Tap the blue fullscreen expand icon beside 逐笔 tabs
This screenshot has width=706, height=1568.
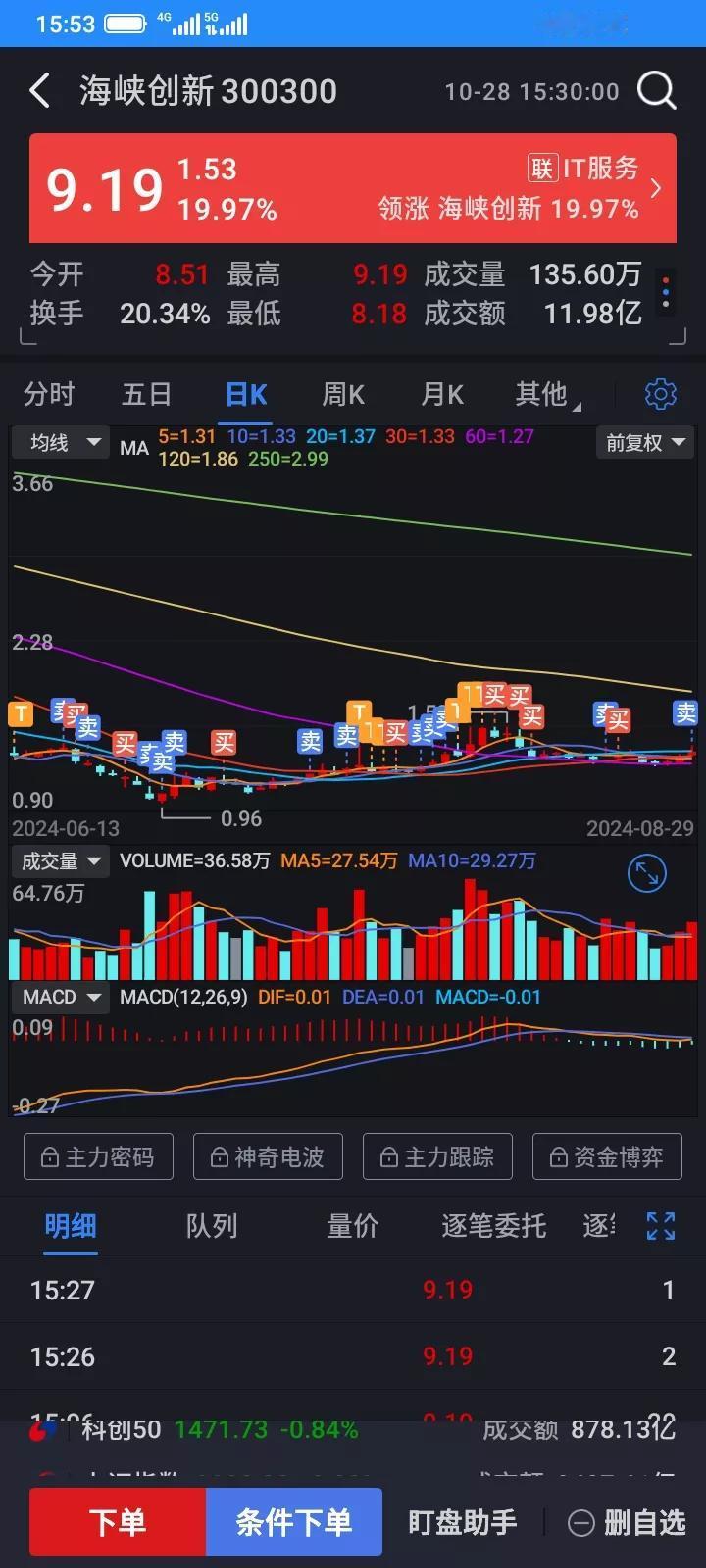(x=660, y=1225)
